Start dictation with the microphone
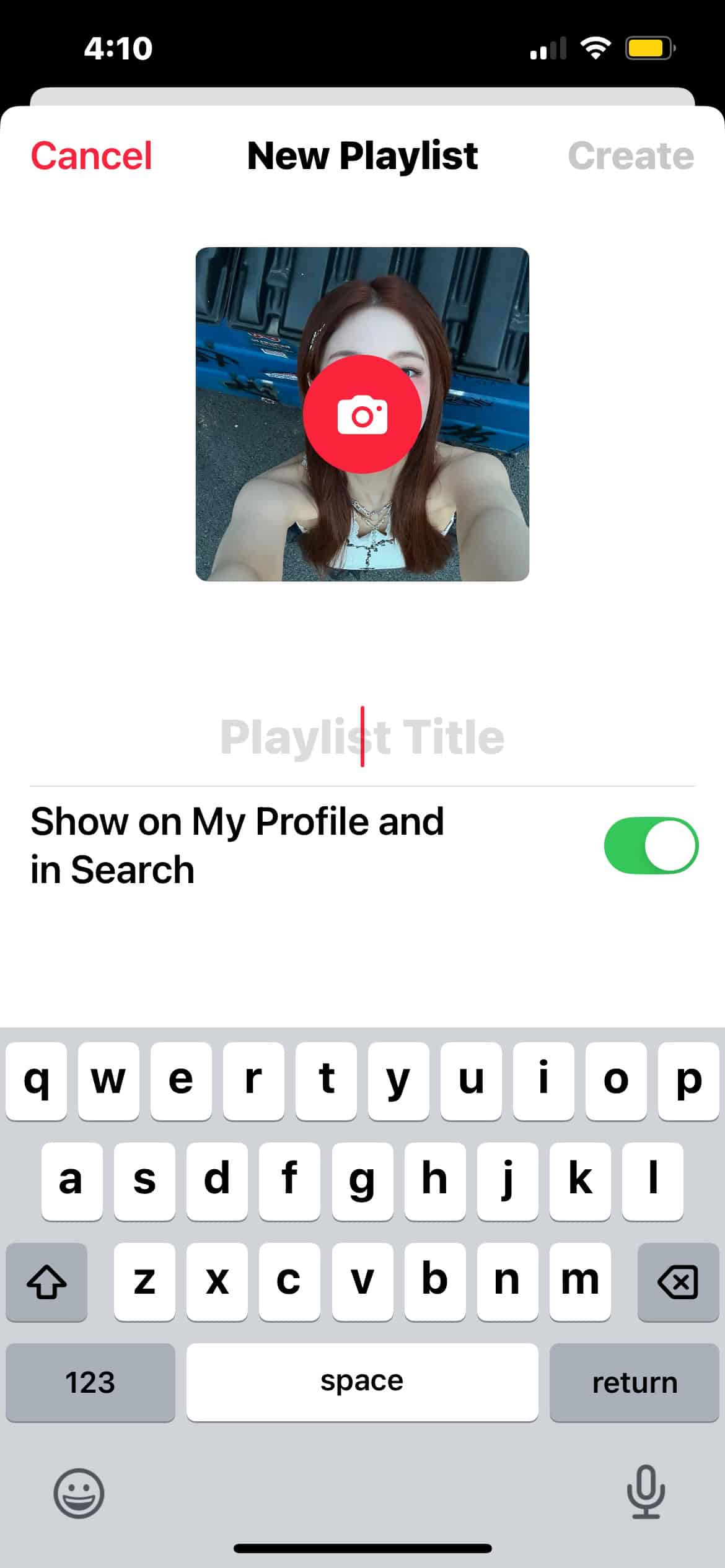 click(x=646, y=1492)
